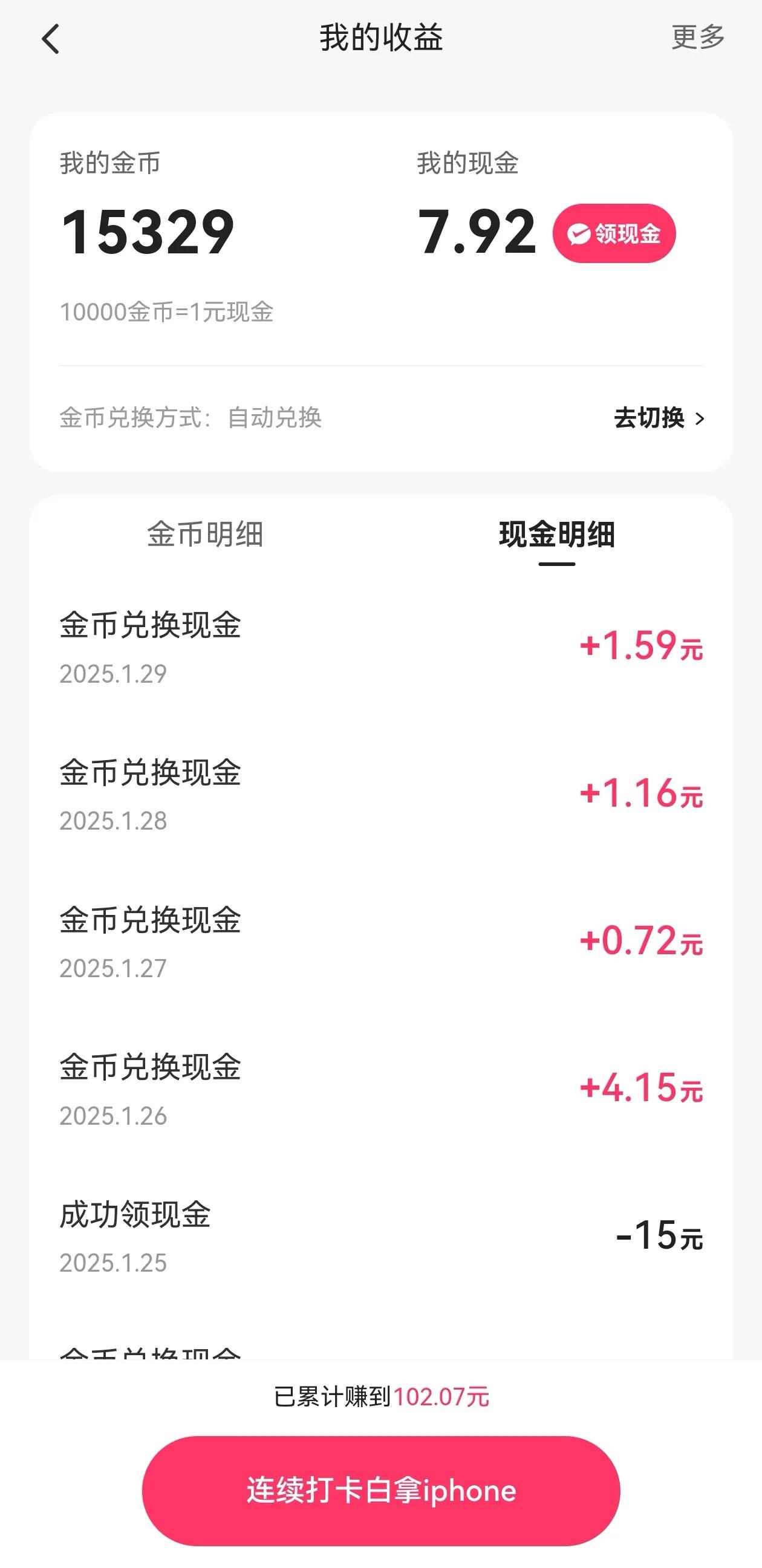Expand exchange settings via the chevron after 去切换
This screenshot has width=762, height=1568.
coord(701,418)
